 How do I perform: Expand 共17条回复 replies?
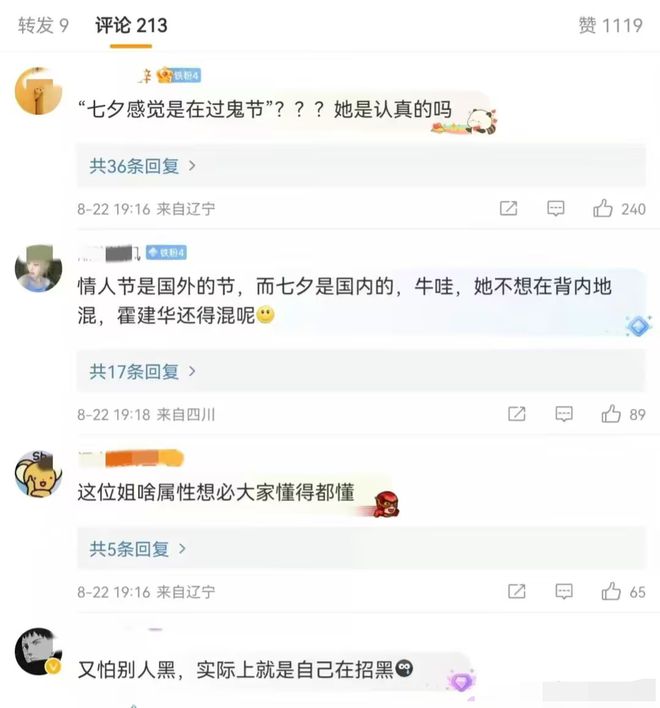tap(141, 371)
